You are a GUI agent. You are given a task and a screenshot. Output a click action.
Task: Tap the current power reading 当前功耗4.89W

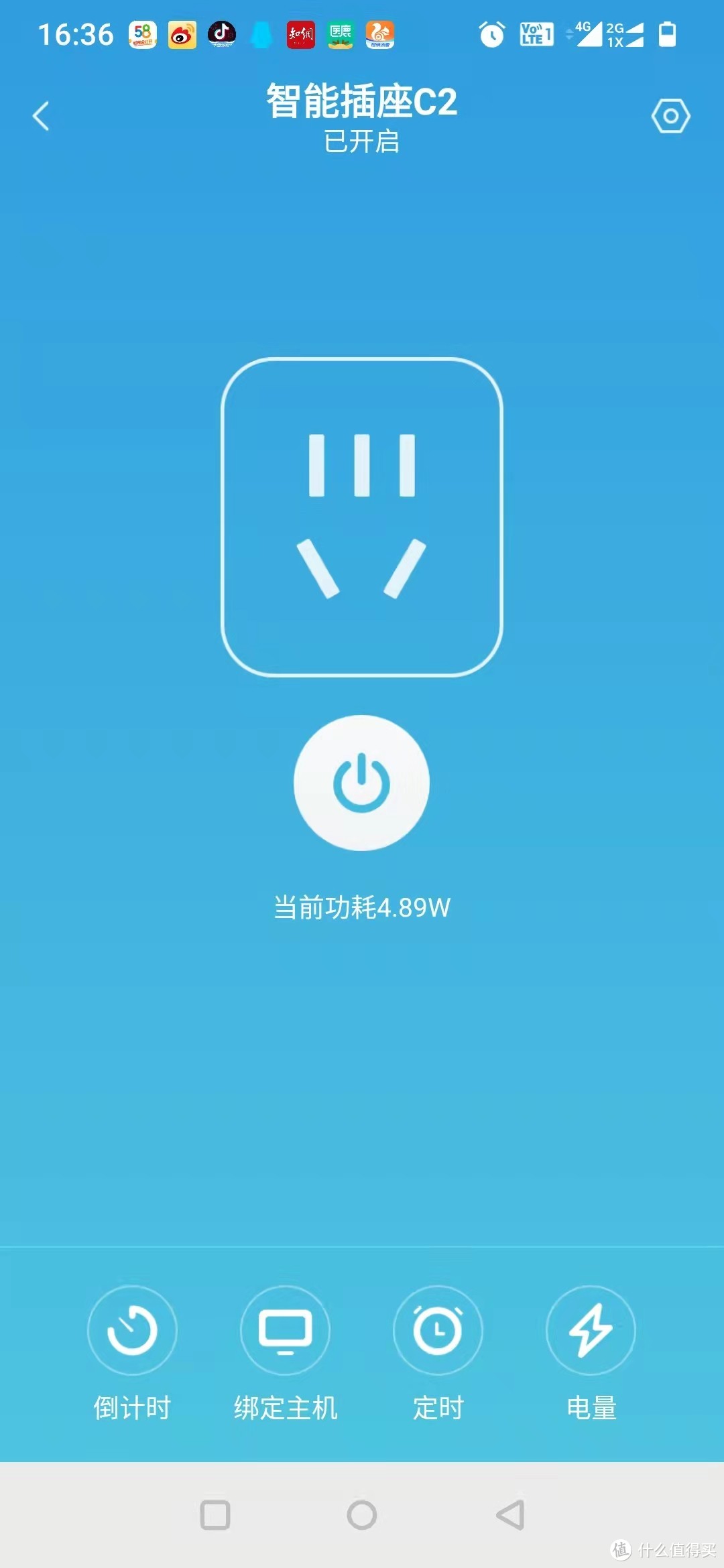[x=361, y=906]
